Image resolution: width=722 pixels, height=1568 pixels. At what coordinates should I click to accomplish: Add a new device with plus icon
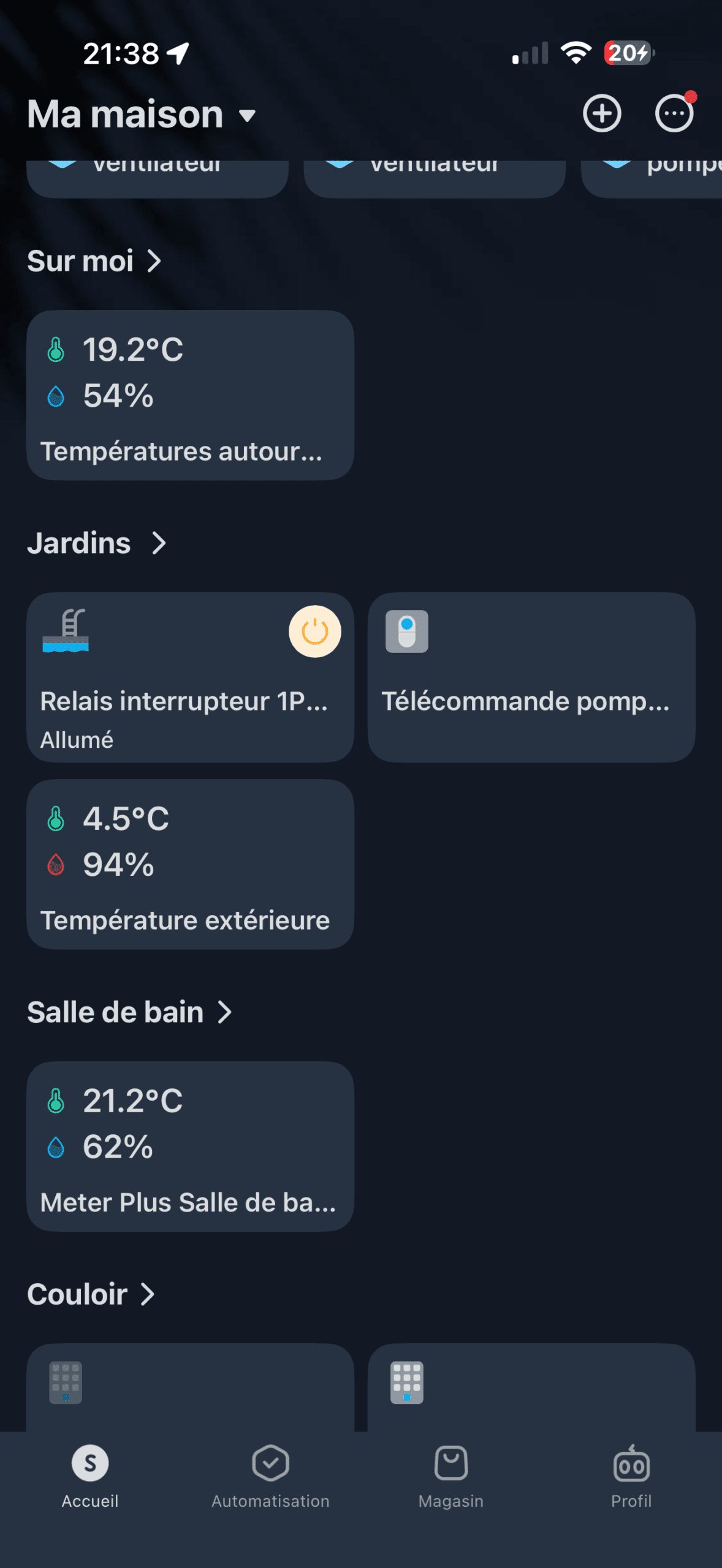click(601, 114)
